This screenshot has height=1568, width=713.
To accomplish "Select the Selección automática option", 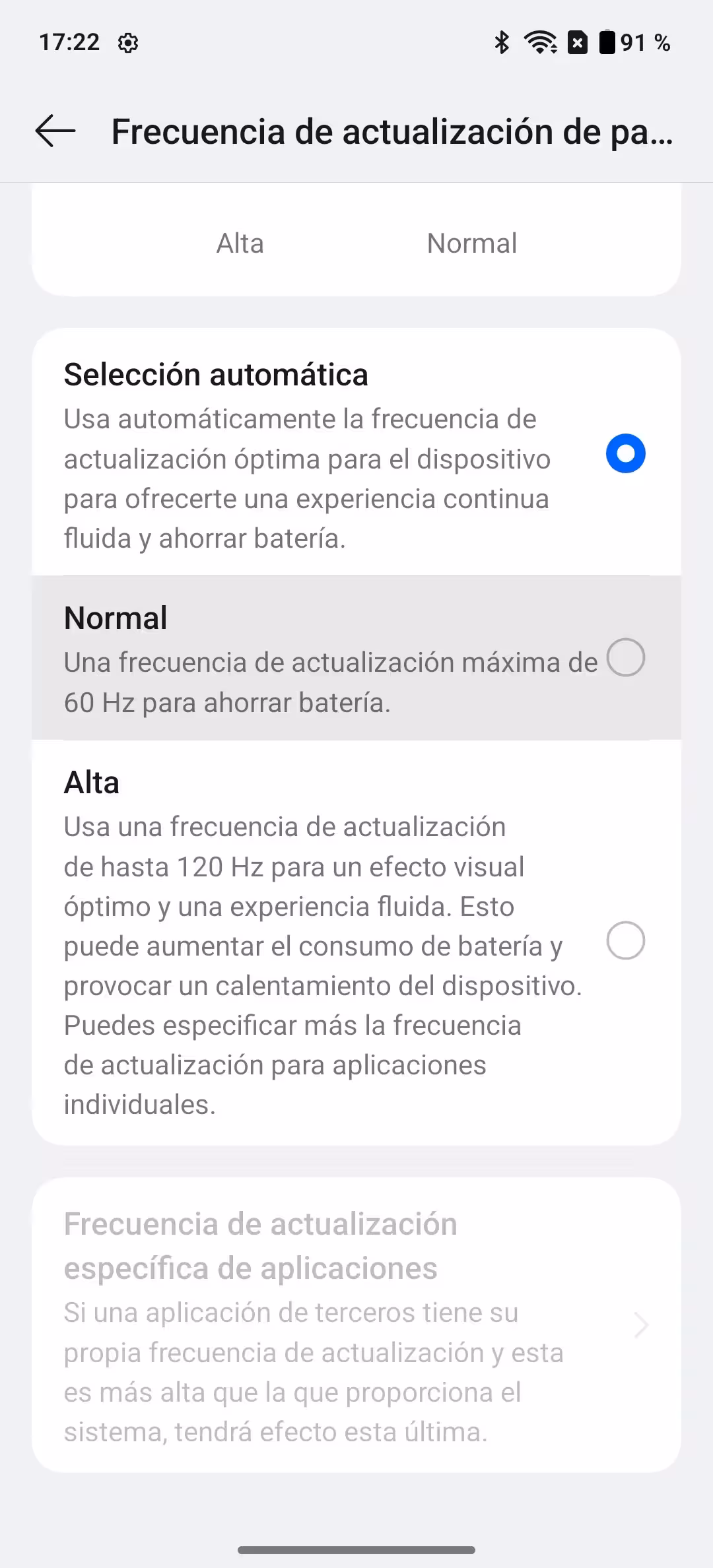I will [x=356, y=453].
